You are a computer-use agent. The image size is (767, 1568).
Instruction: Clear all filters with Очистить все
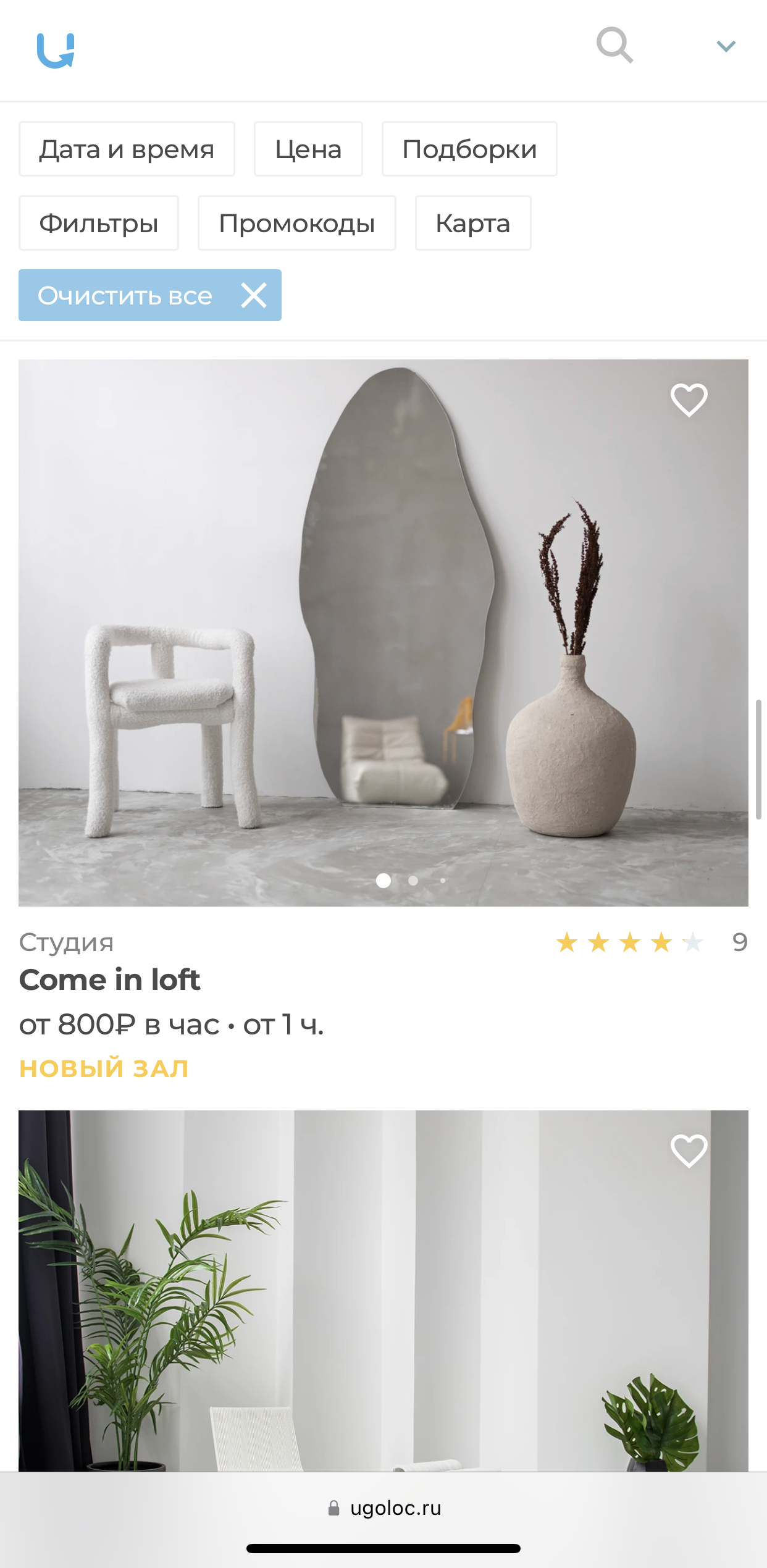[149, 295]
